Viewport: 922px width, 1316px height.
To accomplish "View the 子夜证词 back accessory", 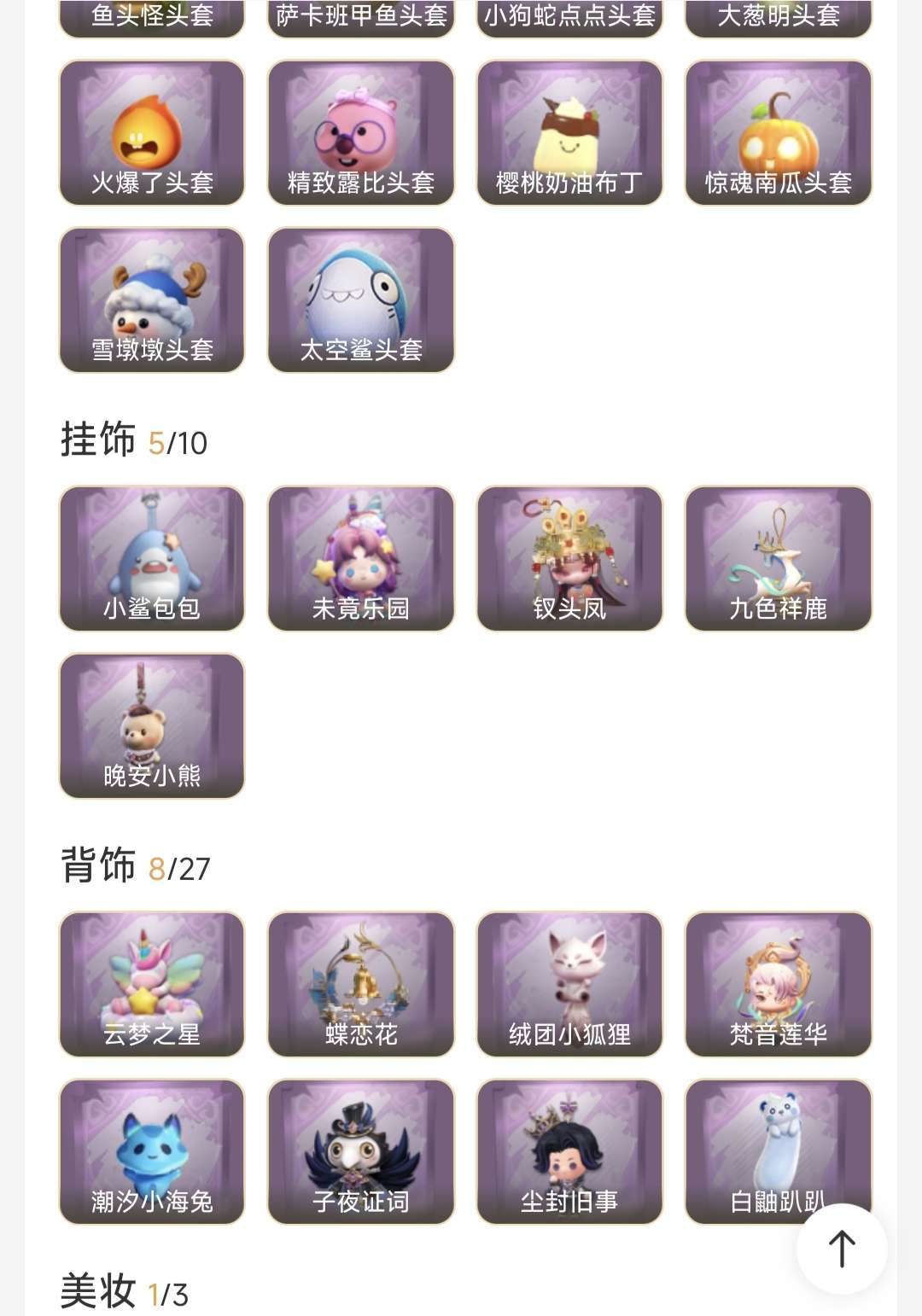I will click(x=361, y=1151).
